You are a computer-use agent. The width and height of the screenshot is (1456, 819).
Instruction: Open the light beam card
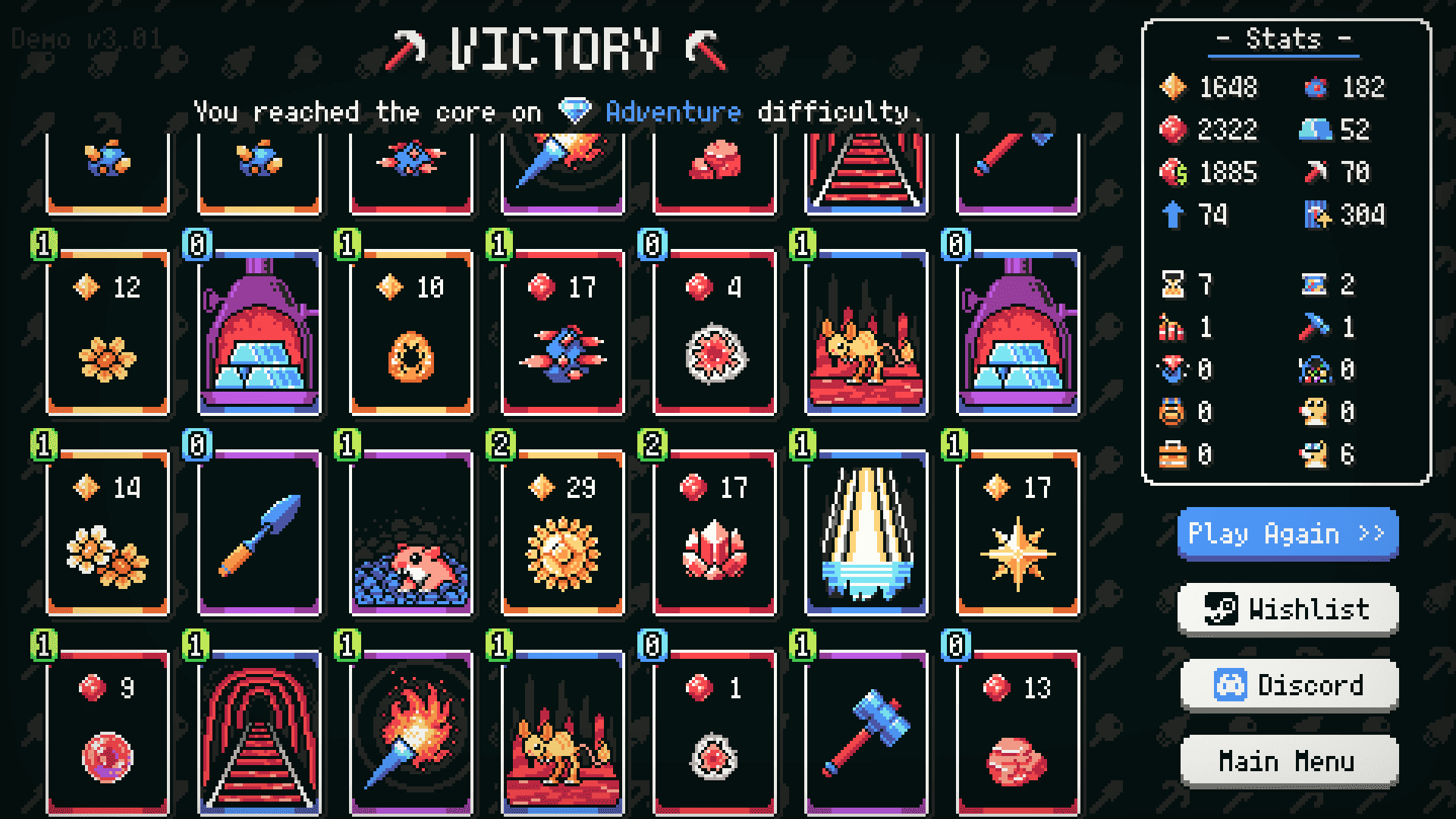[866, 533]
